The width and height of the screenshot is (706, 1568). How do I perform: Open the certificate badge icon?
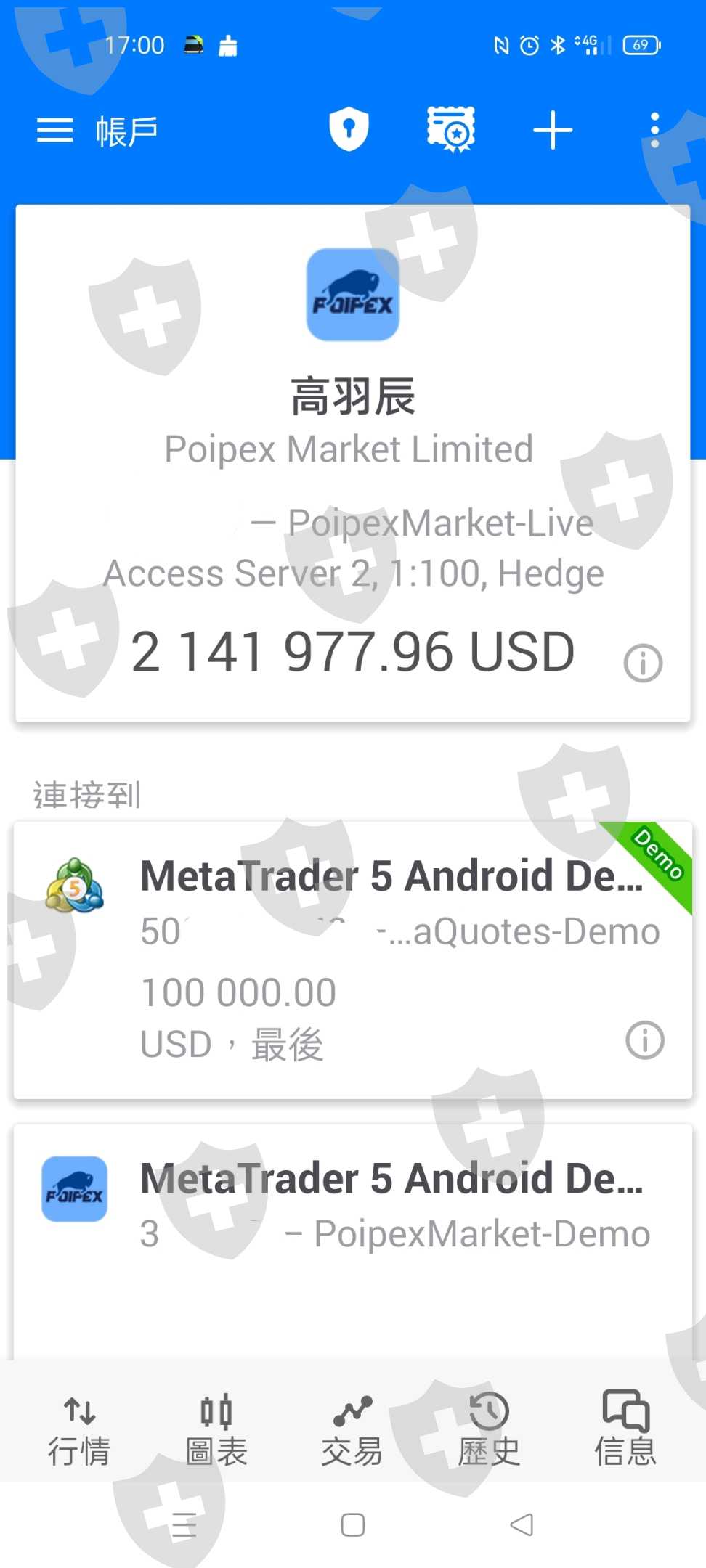click(450, 130)
